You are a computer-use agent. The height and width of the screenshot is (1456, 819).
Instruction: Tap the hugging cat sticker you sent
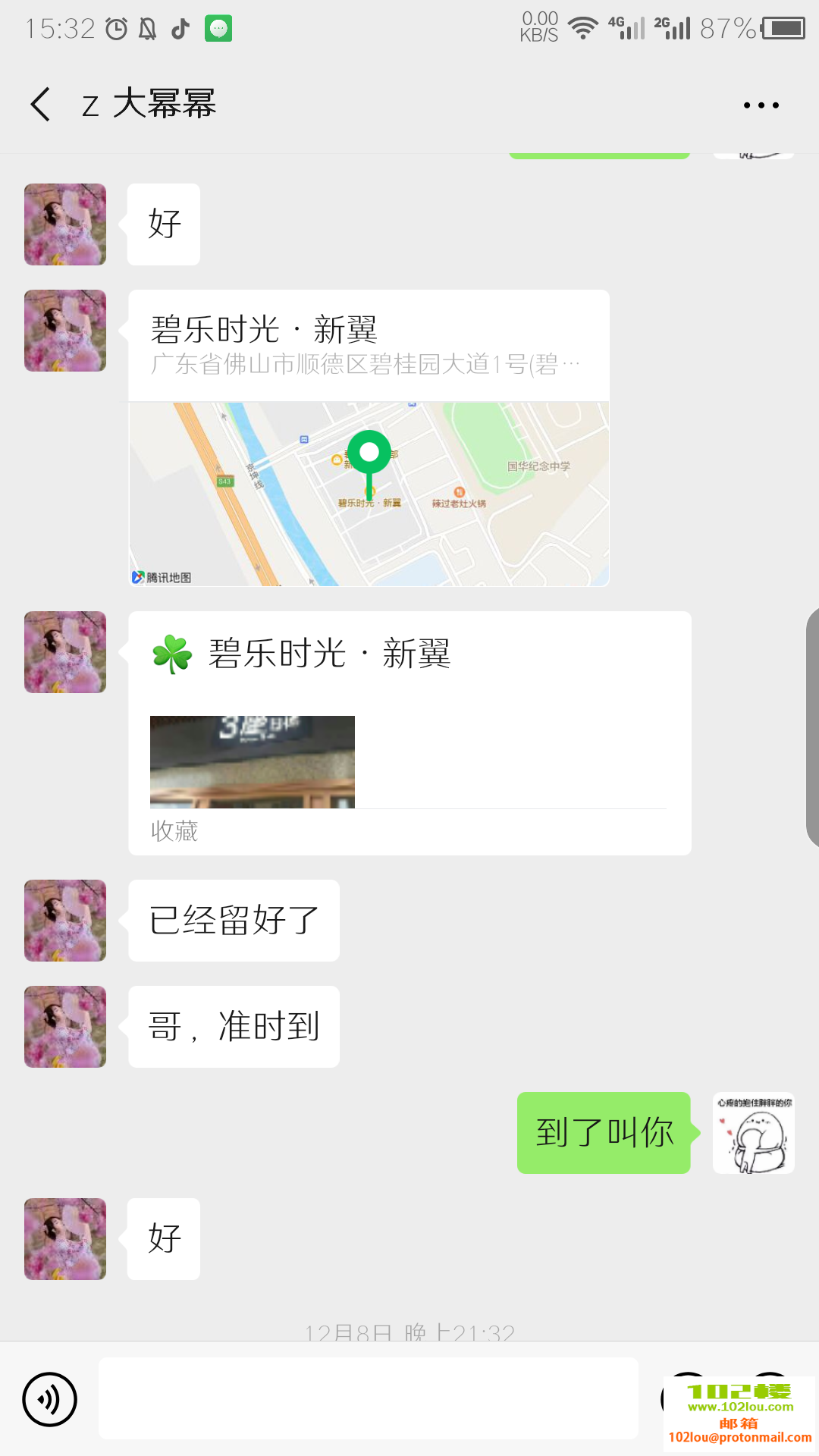click(x=753, y=1134)
